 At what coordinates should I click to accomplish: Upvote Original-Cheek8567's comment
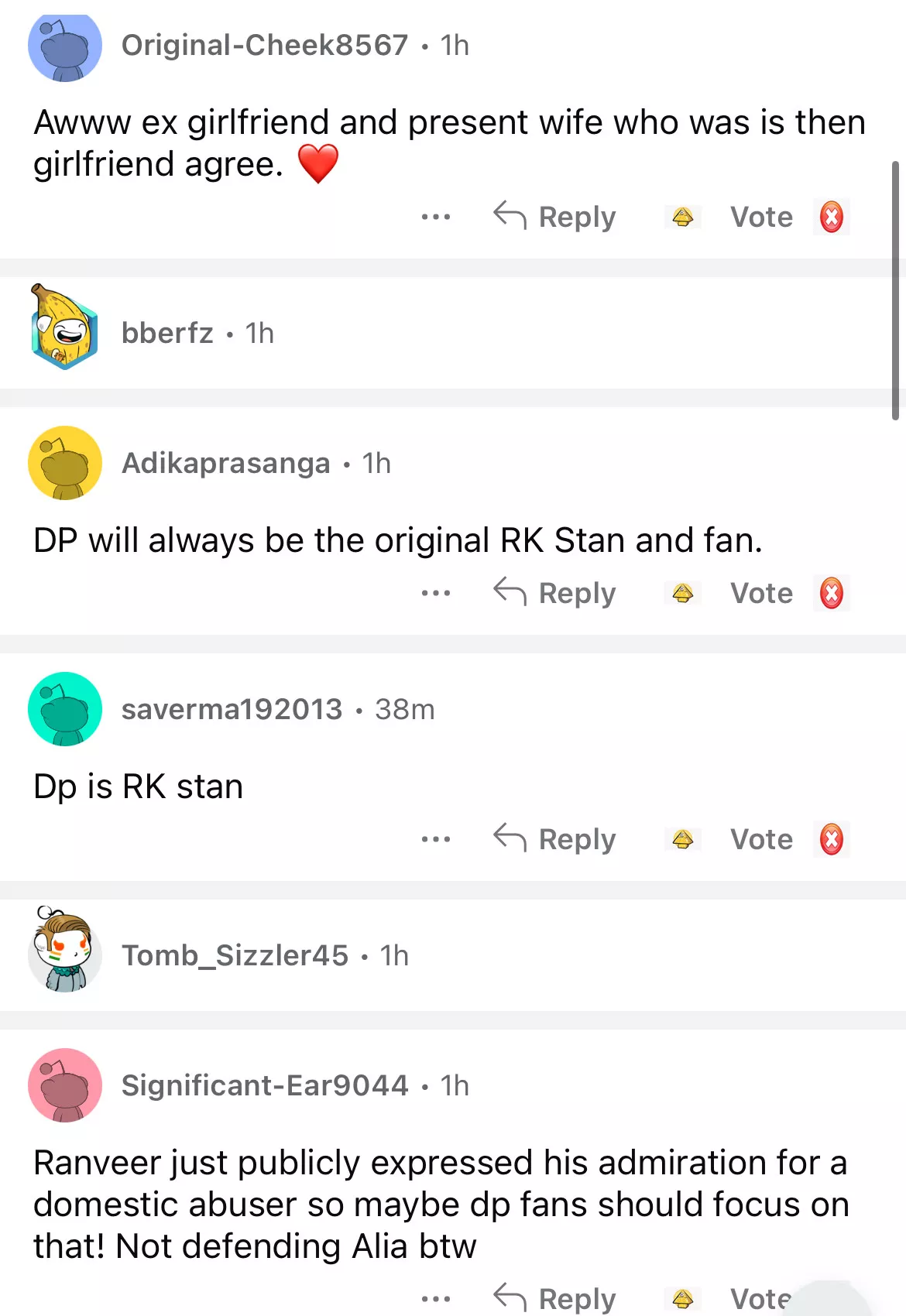(682, 218)
